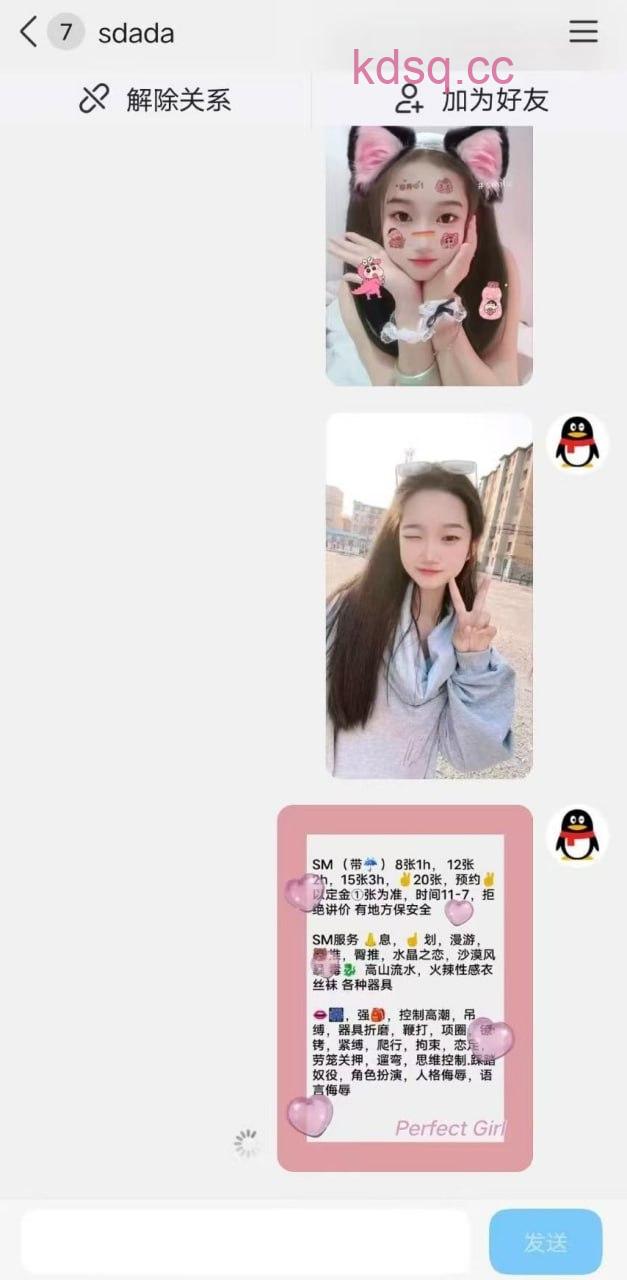627x1280 pixels.
Task: Focus the message input field
Action: pyautogui.click(x=245, y=1241)
